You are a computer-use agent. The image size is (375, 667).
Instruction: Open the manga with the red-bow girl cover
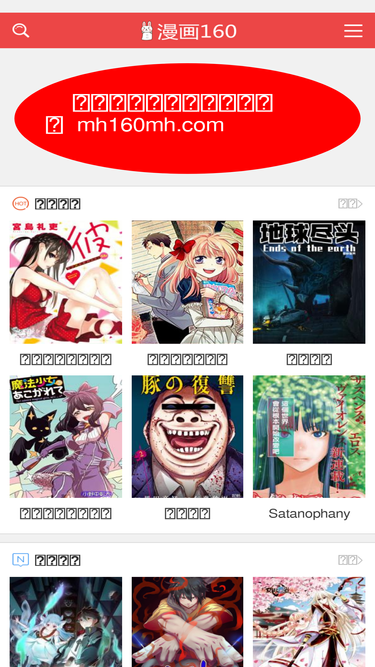click(x=188, y=282)
